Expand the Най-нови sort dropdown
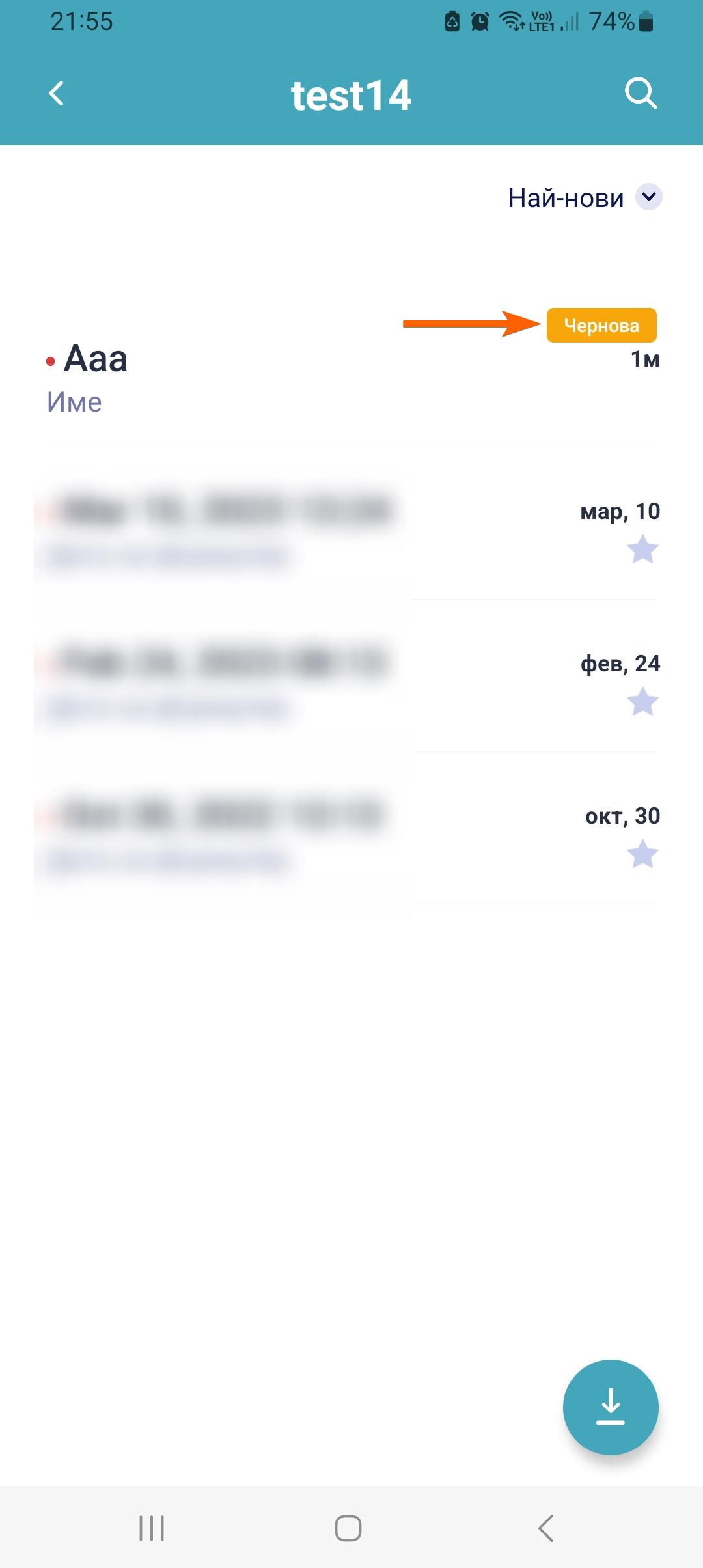703x1568 pixels. point(648,197)
